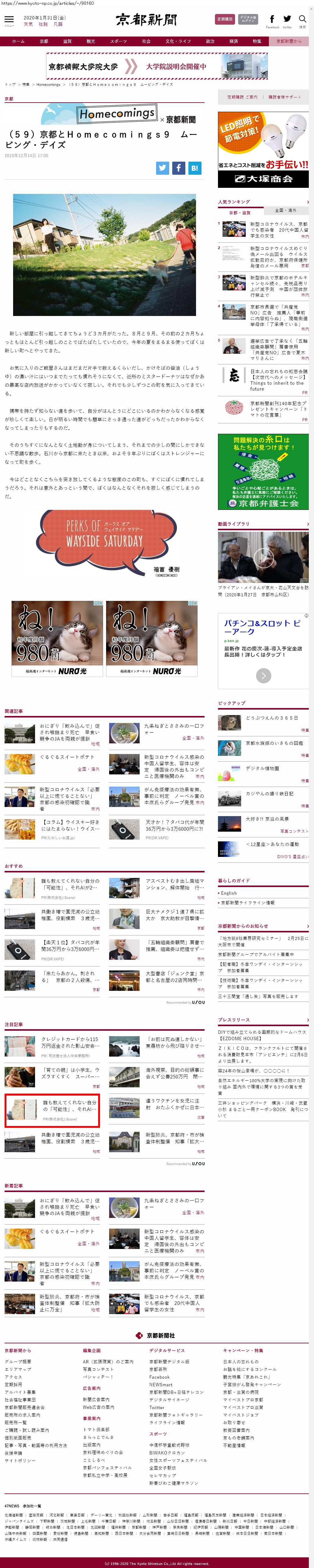Go to the ホーム navigation tab
The width and height of the screenshot is (314, 1568).
point(18,41)
